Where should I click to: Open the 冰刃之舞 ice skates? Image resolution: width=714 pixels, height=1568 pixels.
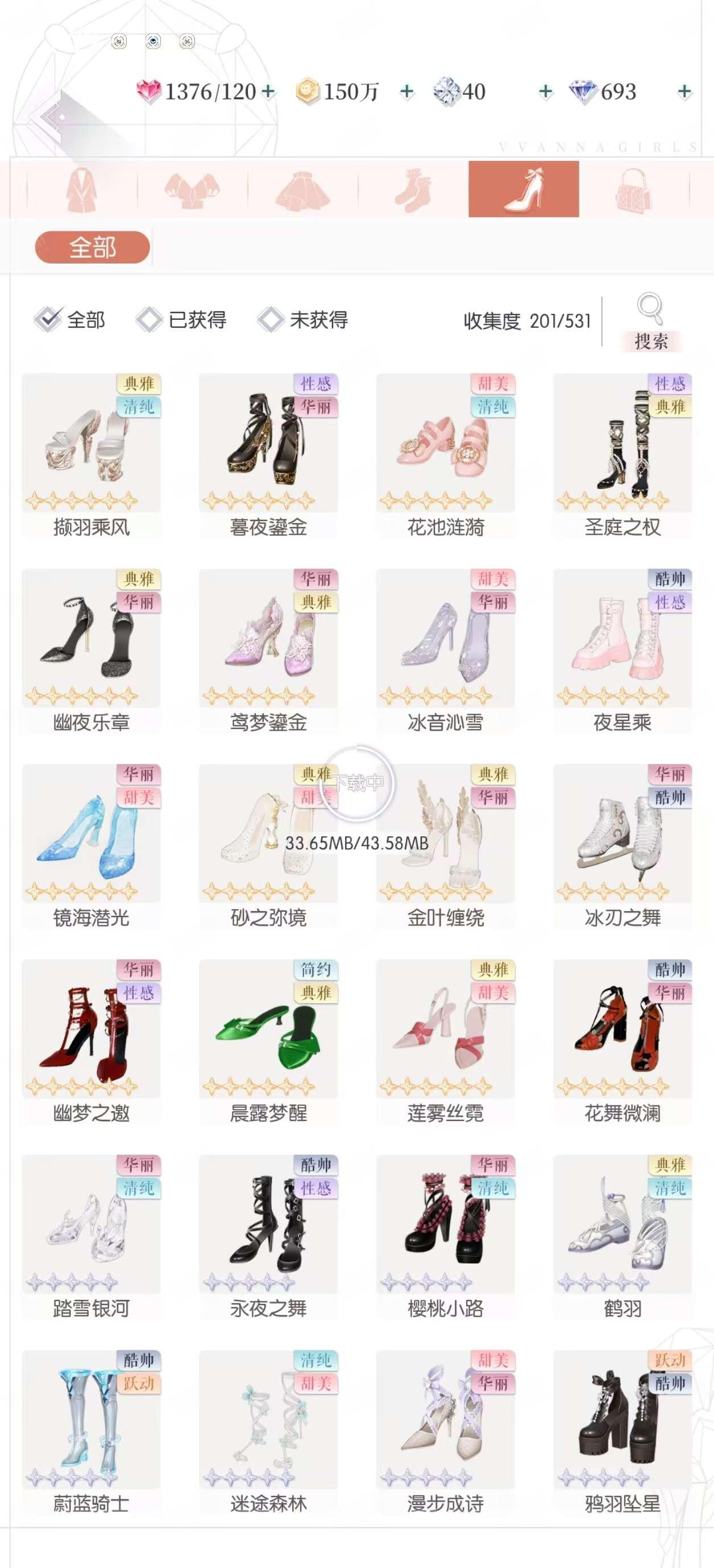622,847
